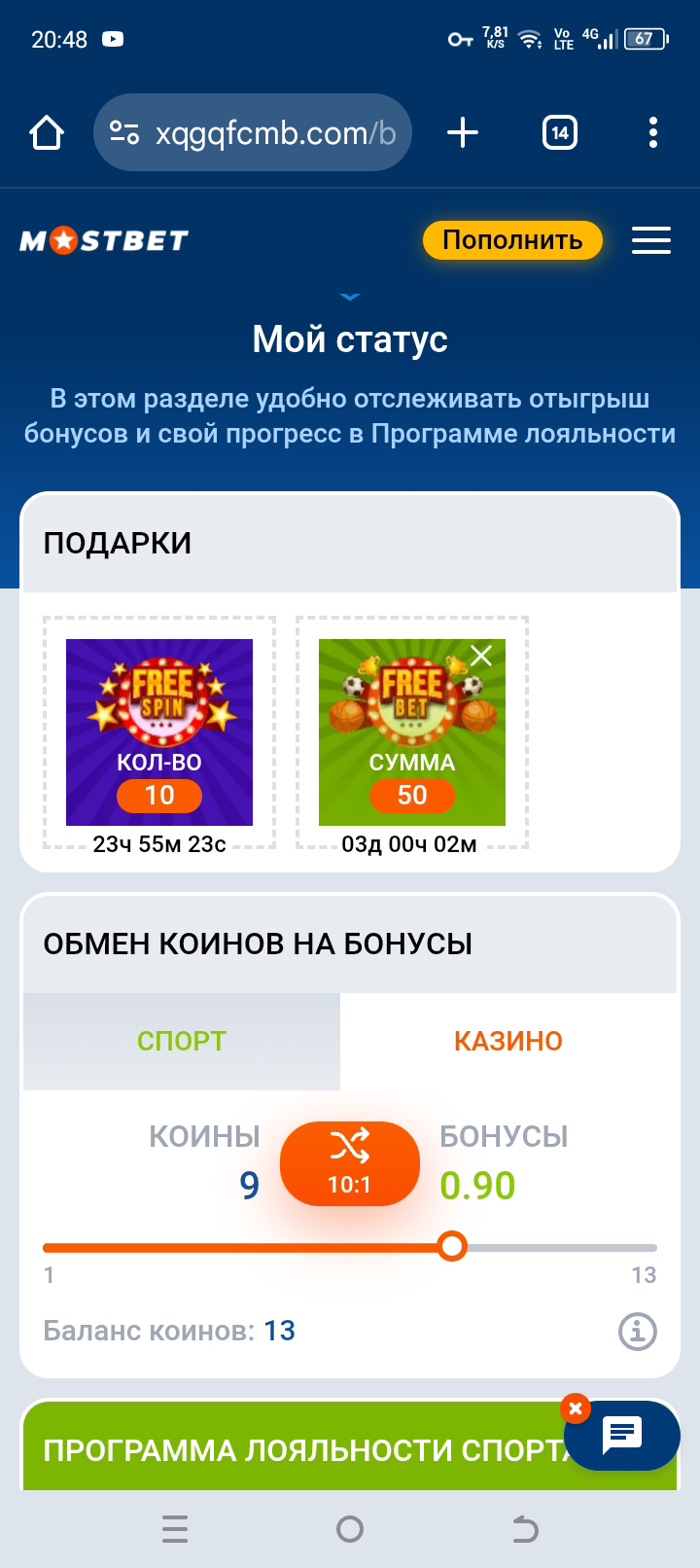Open the support chat bubble
The image size is (700, 1568).
coord(622,1436)
